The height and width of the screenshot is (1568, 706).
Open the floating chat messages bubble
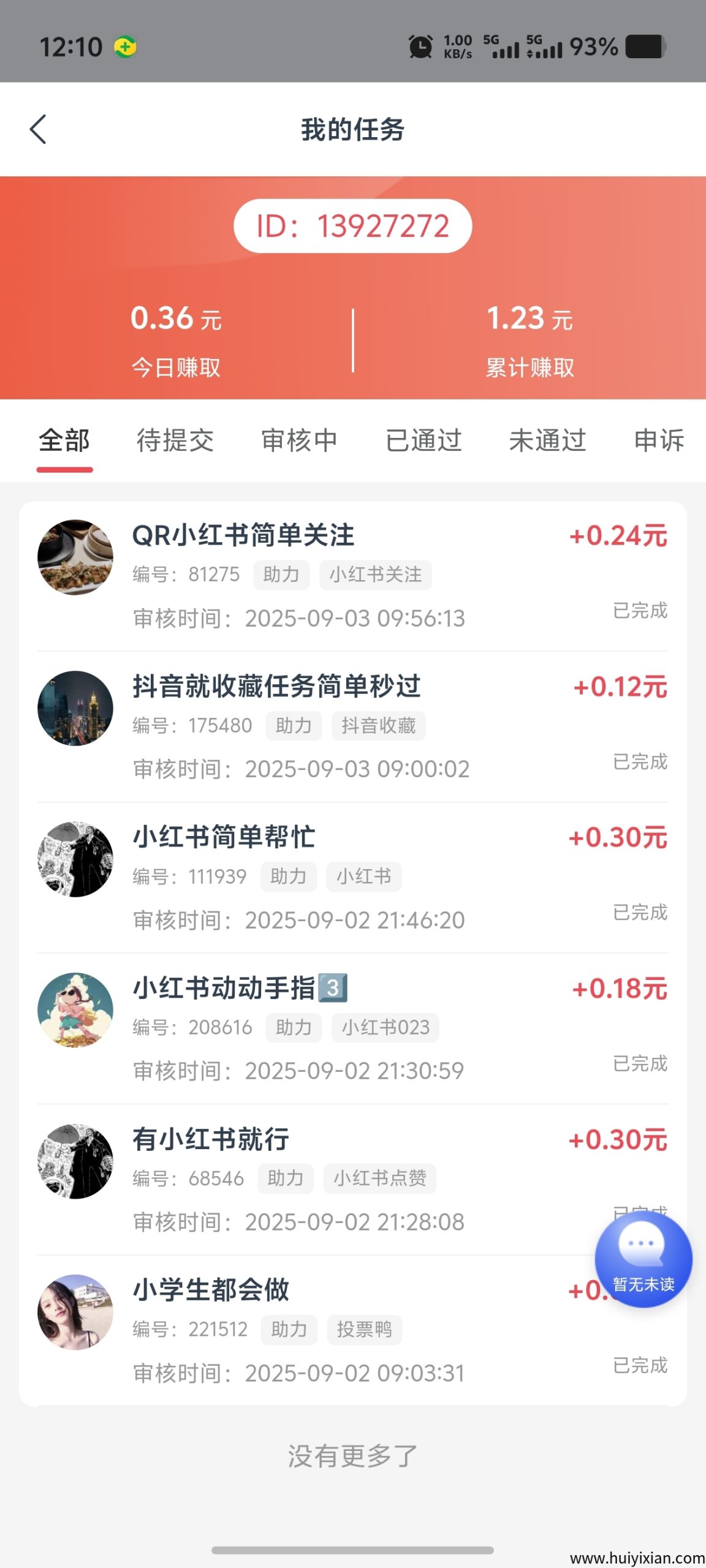click(x=643, y=1259)
